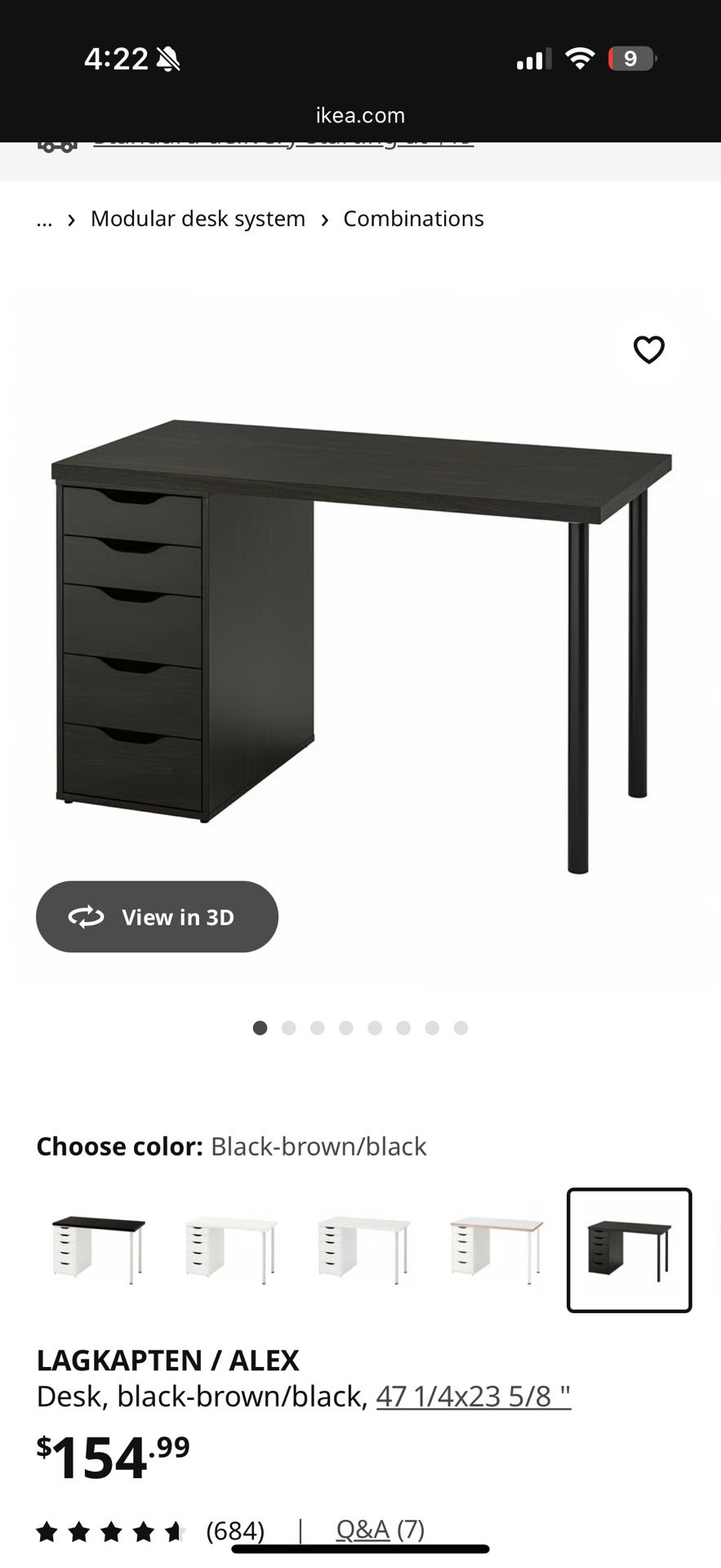Select the currently highlighted black-brown/black swatch
Image resolution: width=721 pixels, height=1568 pixels.
pyautogui.click(x=627, y=1249)
